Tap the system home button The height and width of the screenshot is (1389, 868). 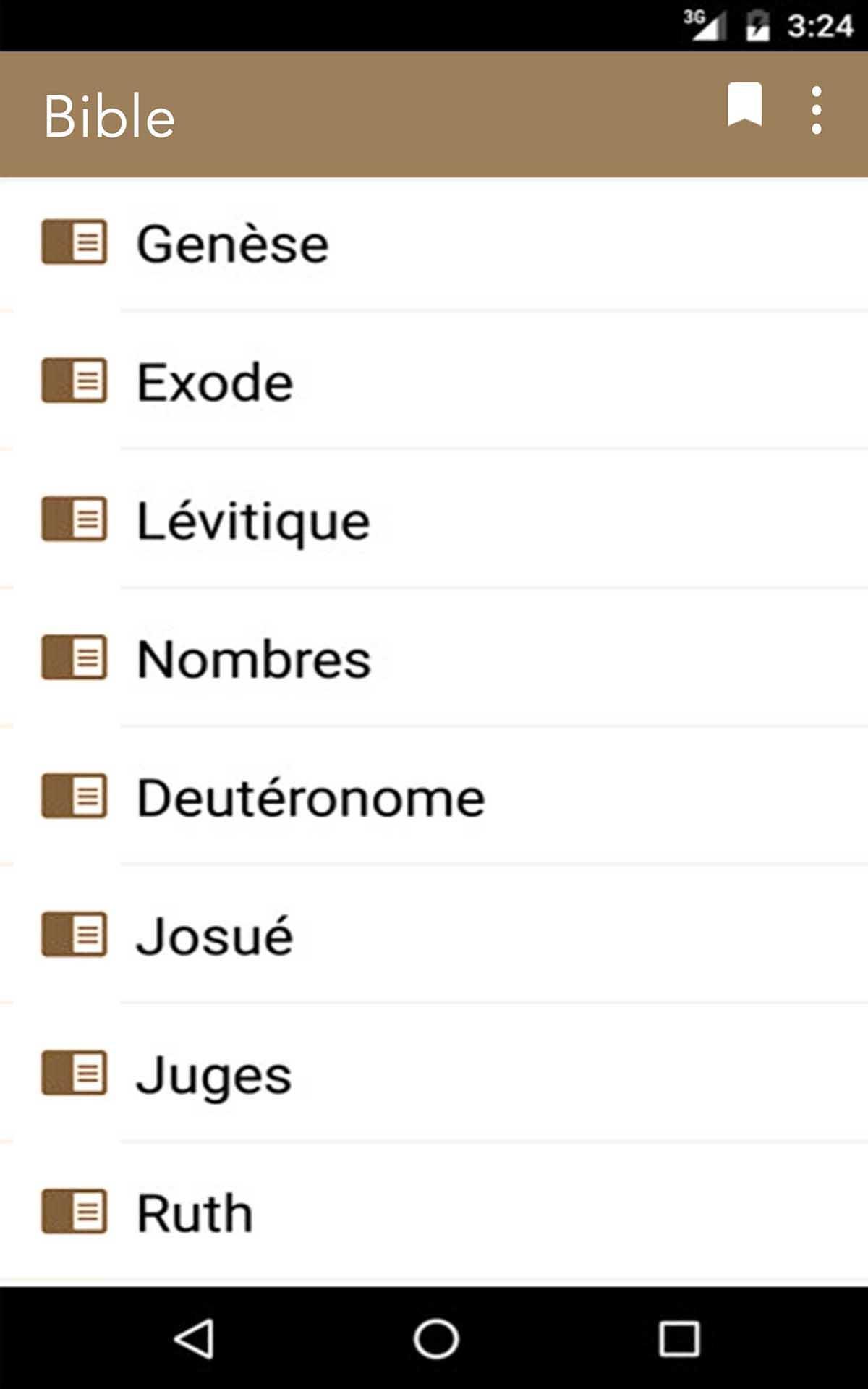pyautogui.click(x=435, y=1338)
